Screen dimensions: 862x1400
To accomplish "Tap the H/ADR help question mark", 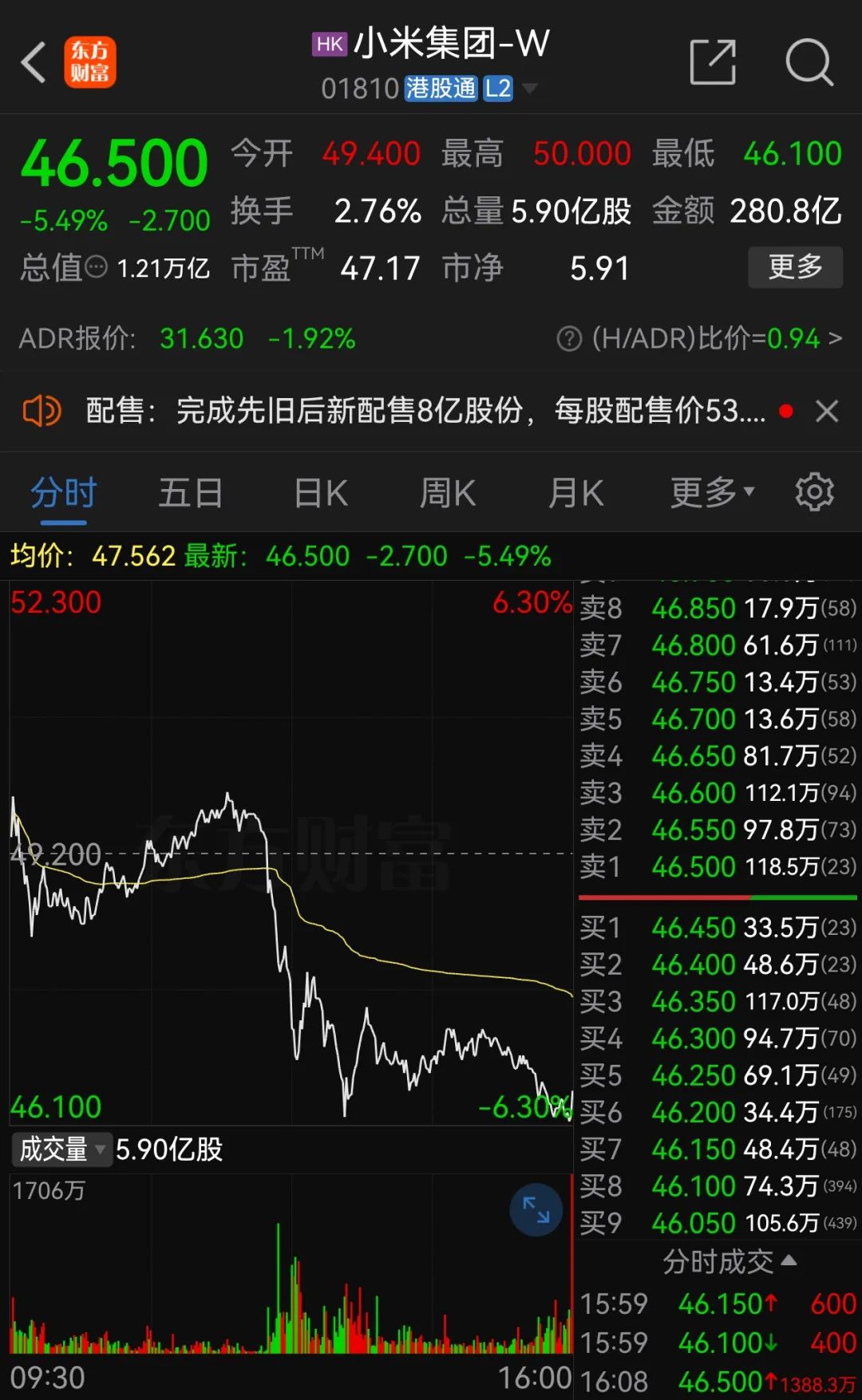I will pyautogui.click(x=569, y=339).
